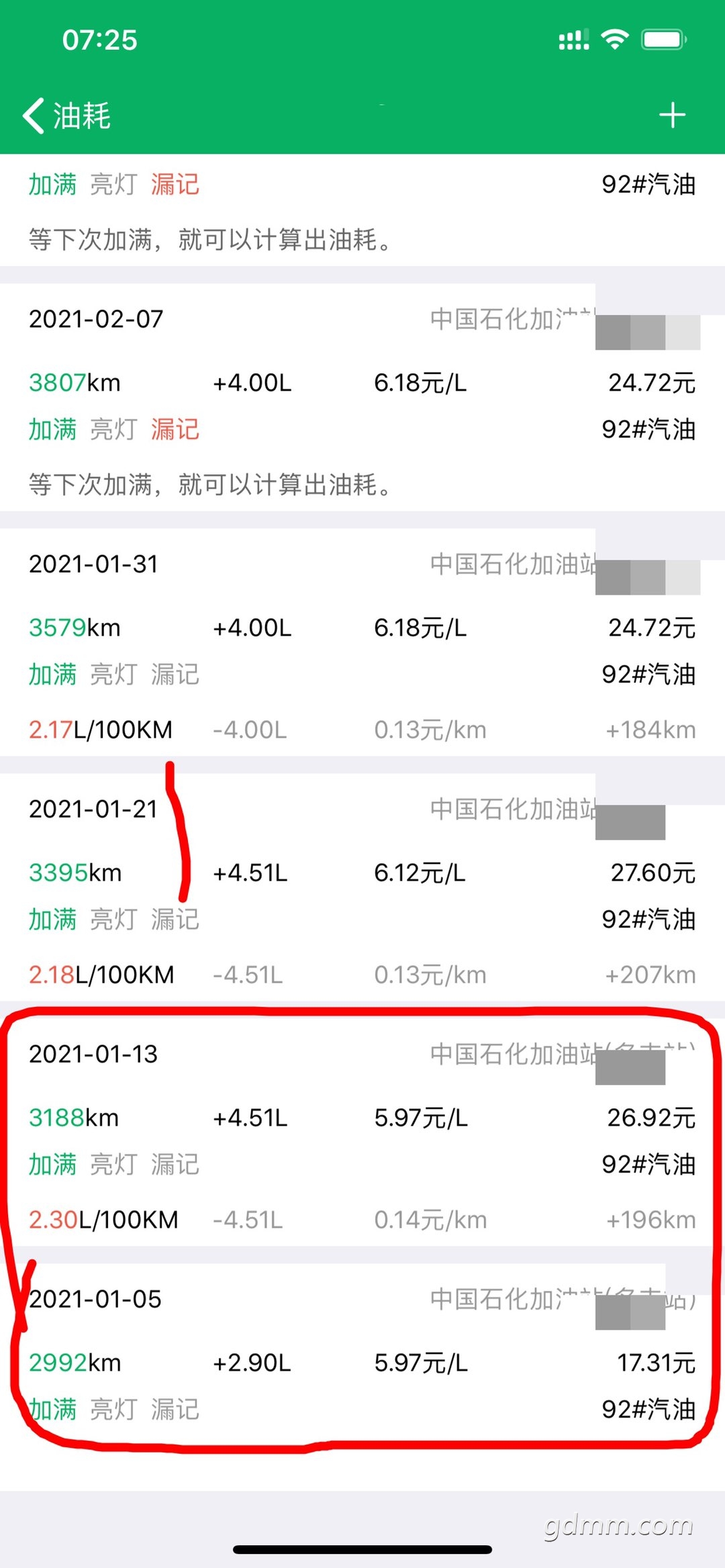This screenshot has width=725, height=1568.
Task: Open the 2021-01-31 refuel record
Action: tap(362, 642)
